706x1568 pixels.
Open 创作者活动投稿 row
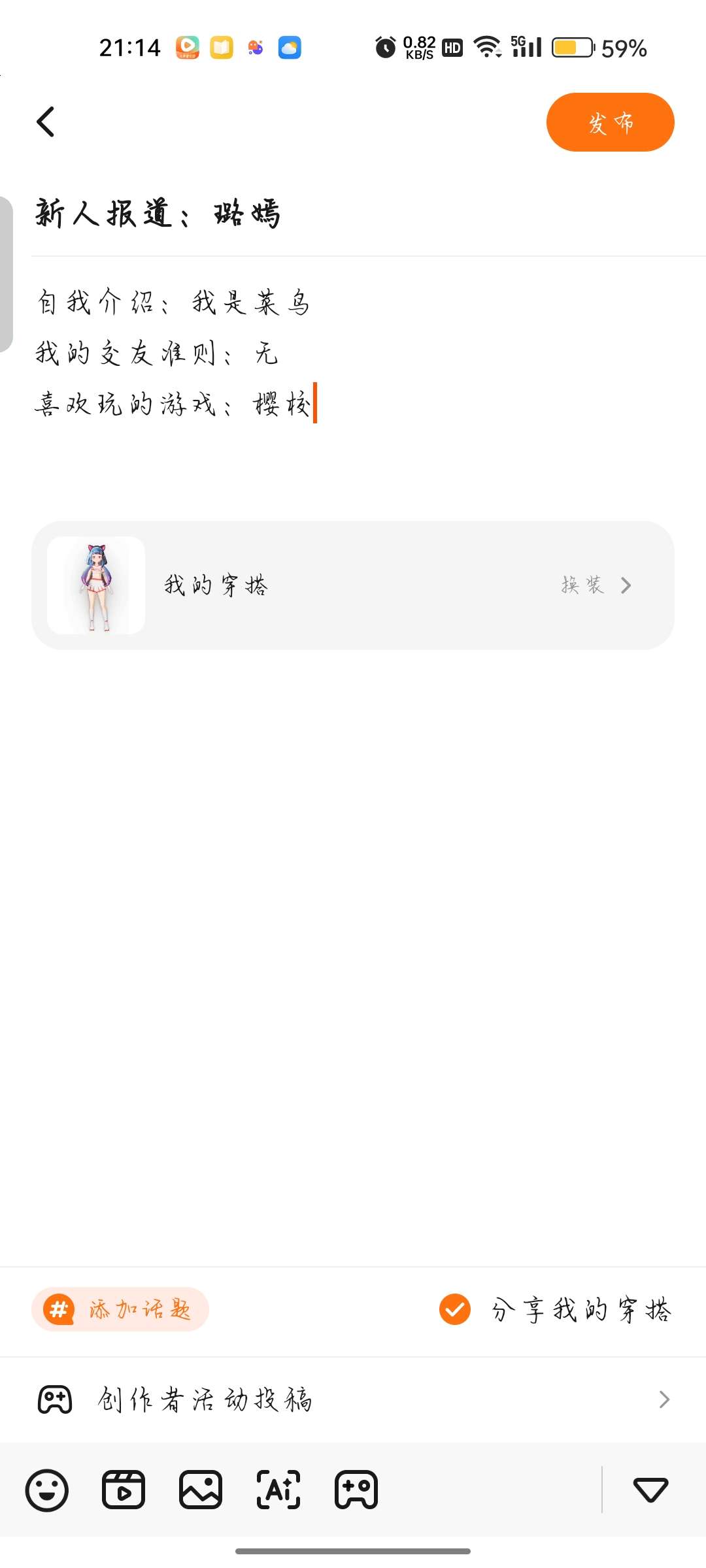[353, 1399]
